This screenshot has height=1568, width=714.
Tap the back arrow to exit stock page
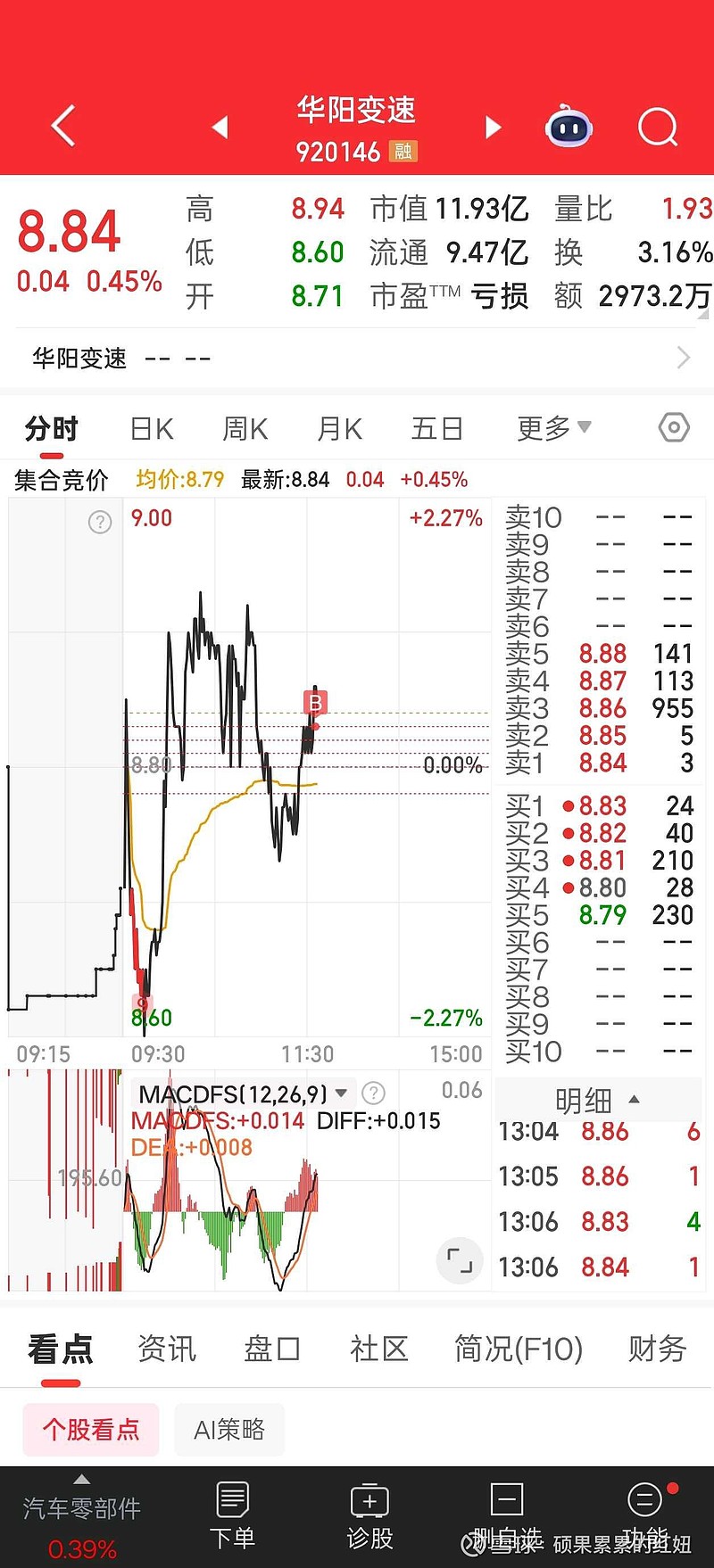62,126
